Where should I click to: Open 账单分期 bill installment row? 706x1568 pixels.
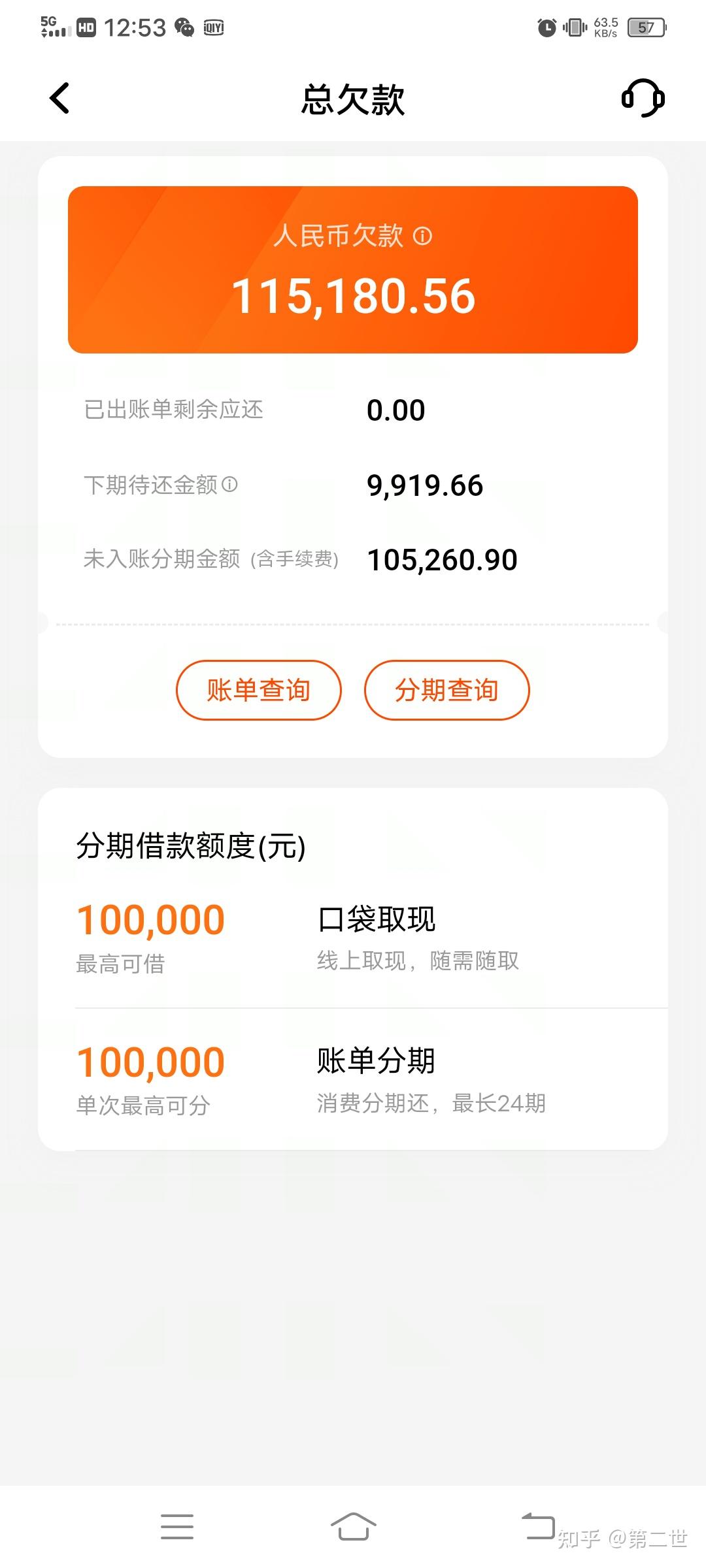353,1079
